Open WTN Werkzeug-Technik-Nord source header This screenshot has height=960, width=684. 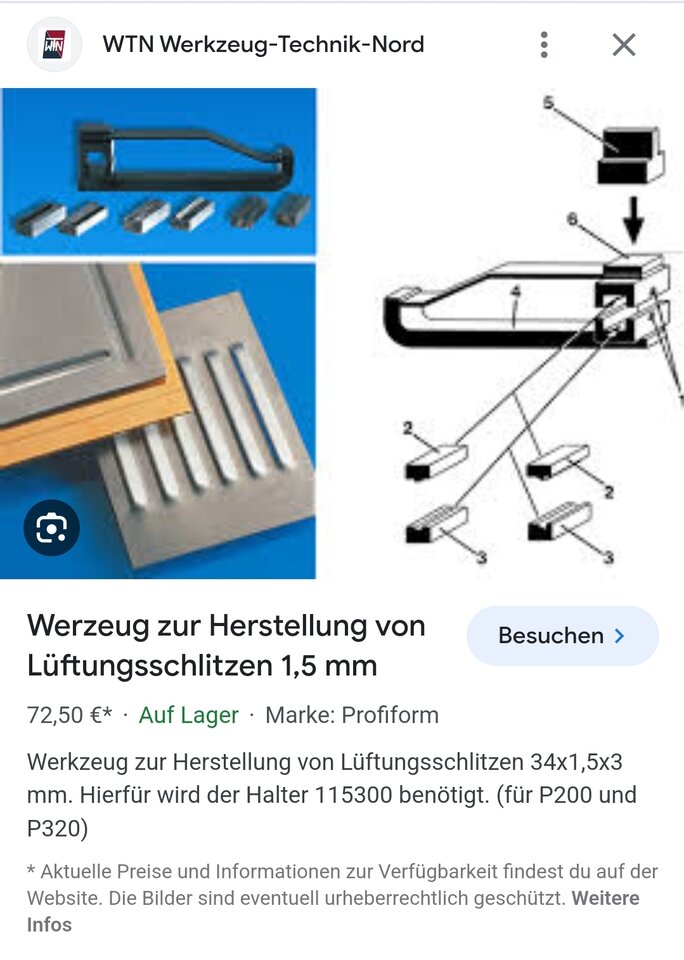click(x=263, y=44)
